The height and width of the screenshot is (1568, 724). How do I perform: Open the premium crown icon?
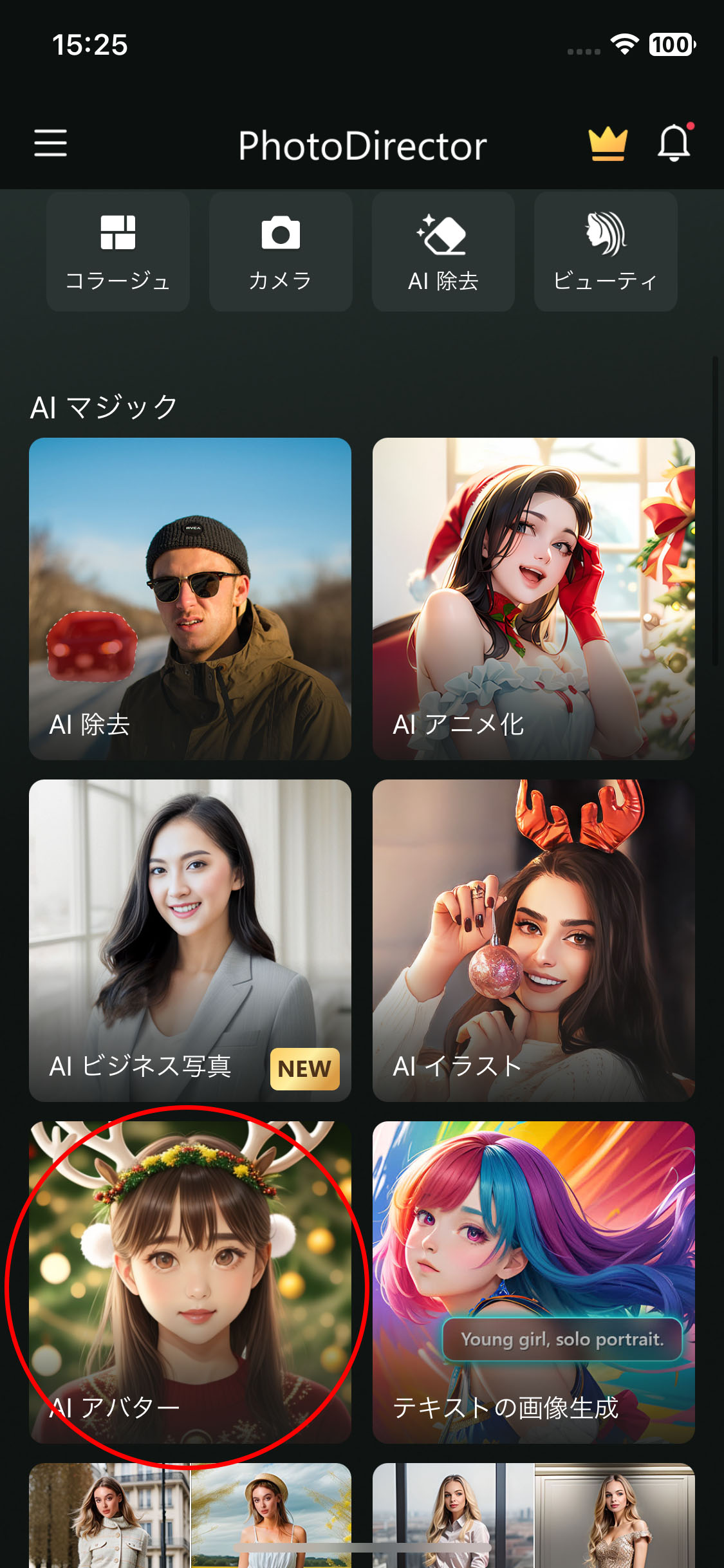[608, 143]
